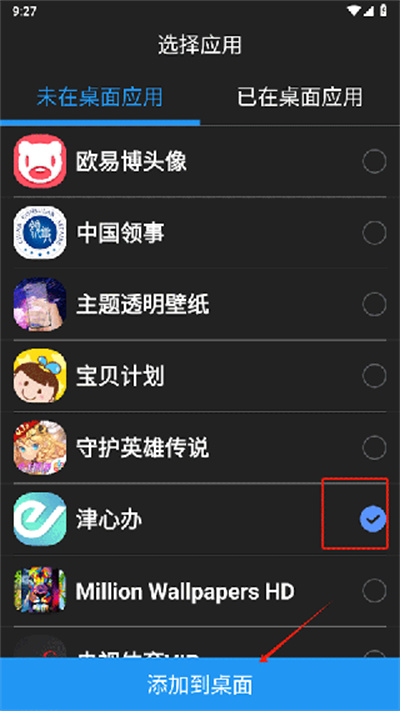Screen dimensions: 400x711
Task: Switch to the 已在桌面应用 tab
Action: tap(300, 97)
